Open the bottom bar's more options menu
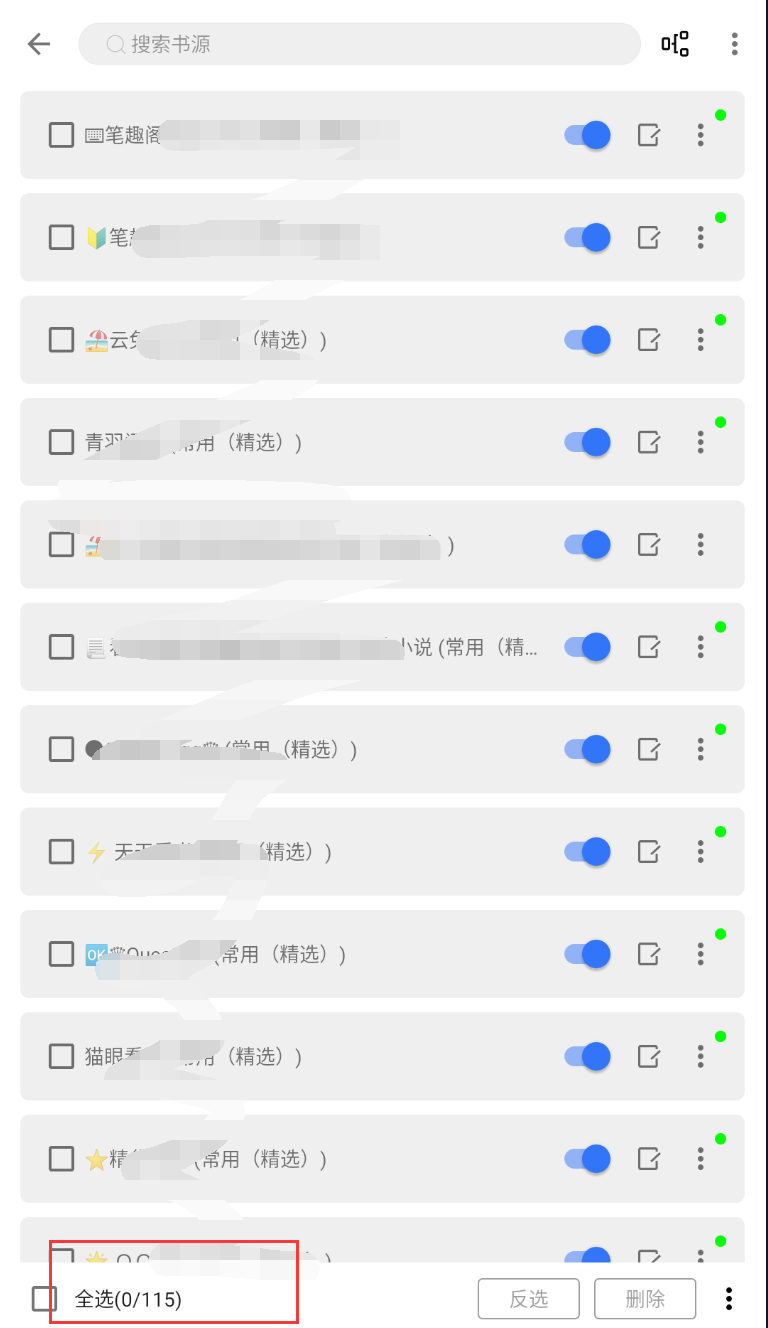 click(x=729, y=1299)
